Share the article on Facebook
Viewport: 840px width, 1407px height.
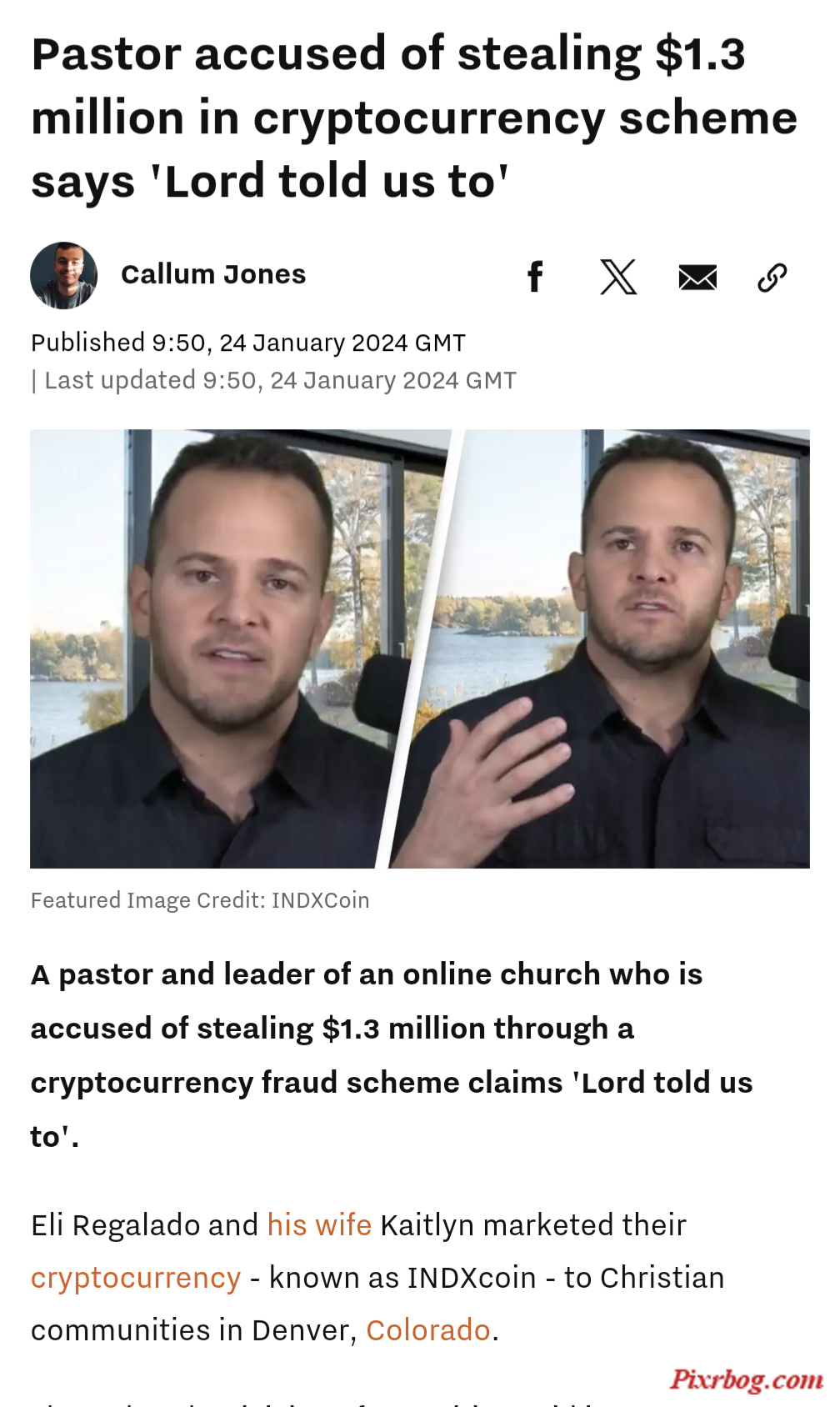tap(535, 277)
